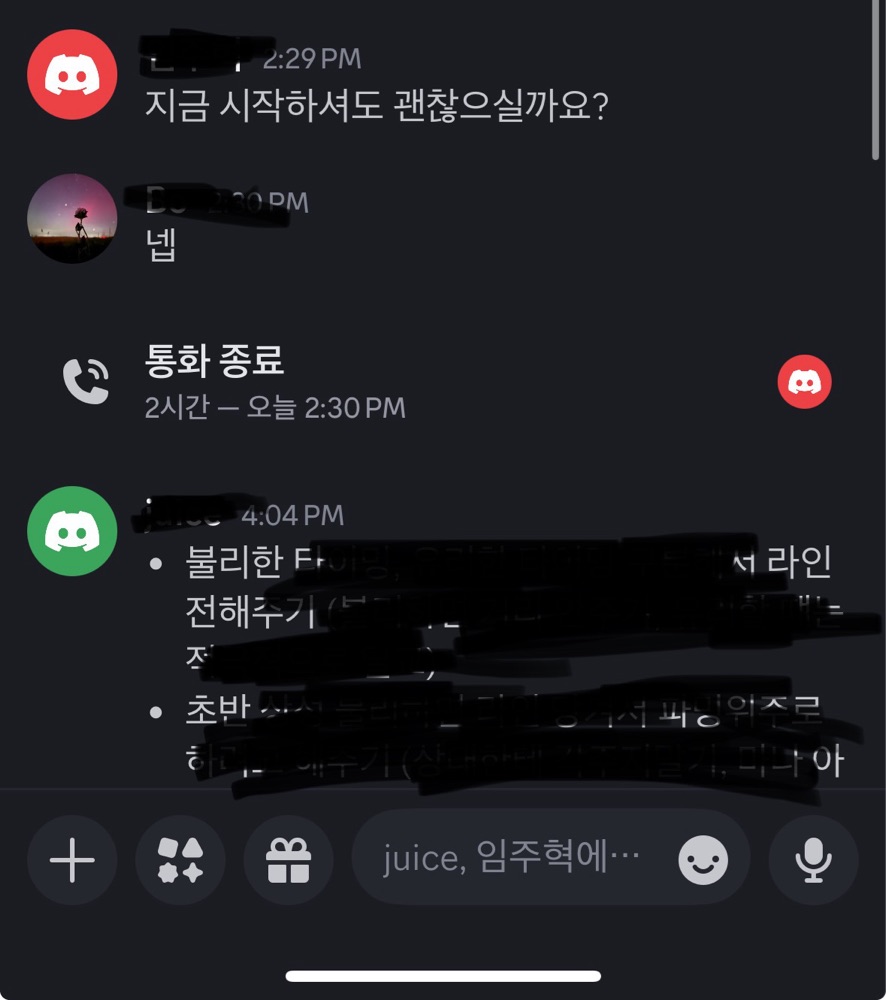This screenshot has height=1000, width=886.
Task: Record a voice message with microphone
Action: point(813,860)
